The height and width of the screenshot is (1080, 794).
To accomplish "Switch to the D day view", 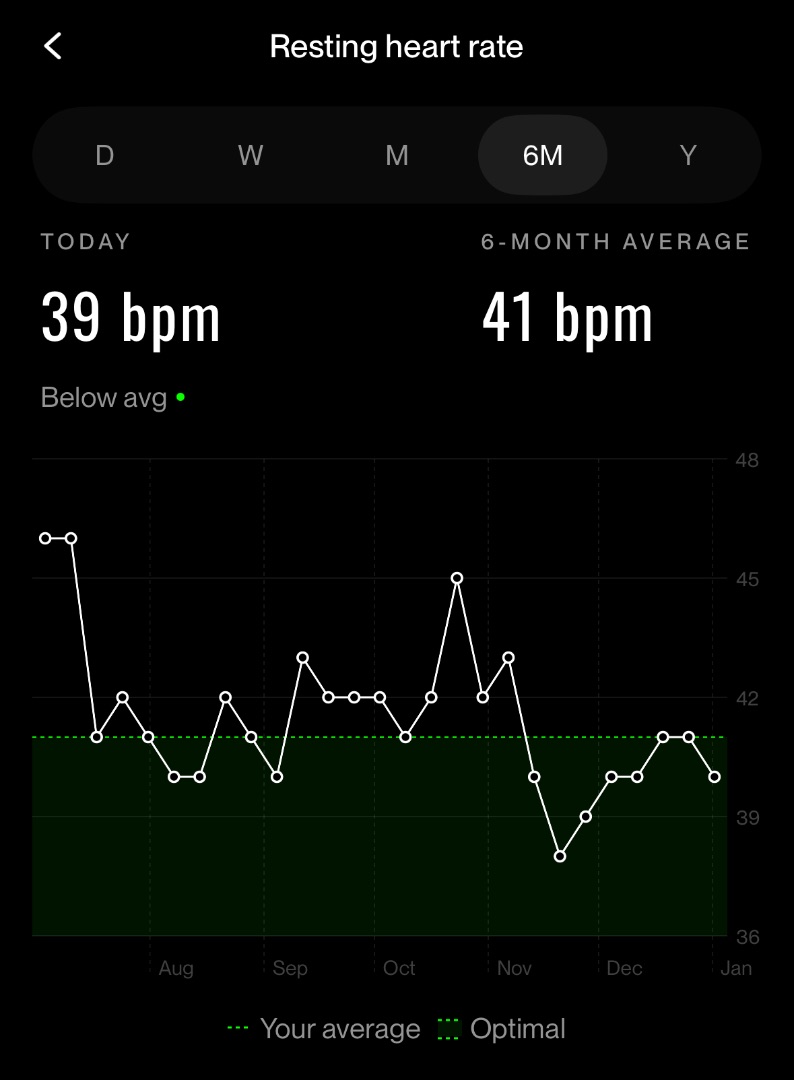I will (x=104, y=155).
